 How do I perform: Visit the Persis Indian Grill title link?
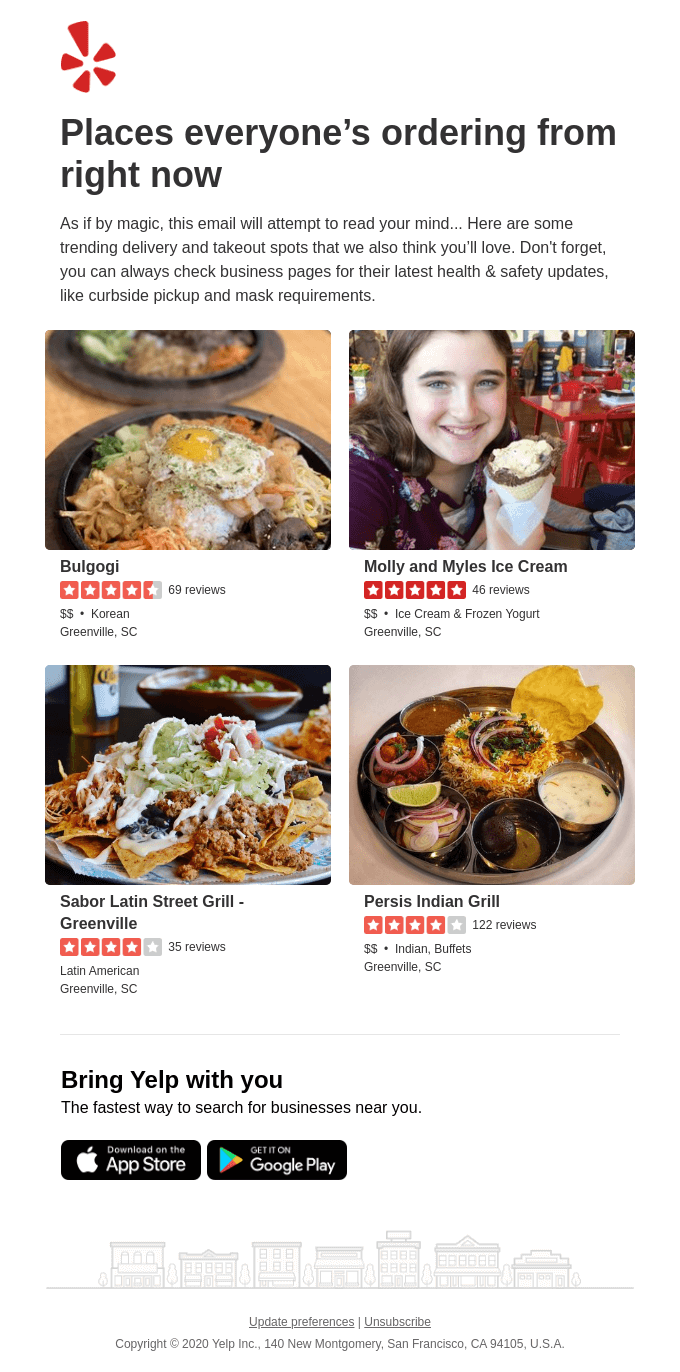pyautogui.click(x=432, y=902)
